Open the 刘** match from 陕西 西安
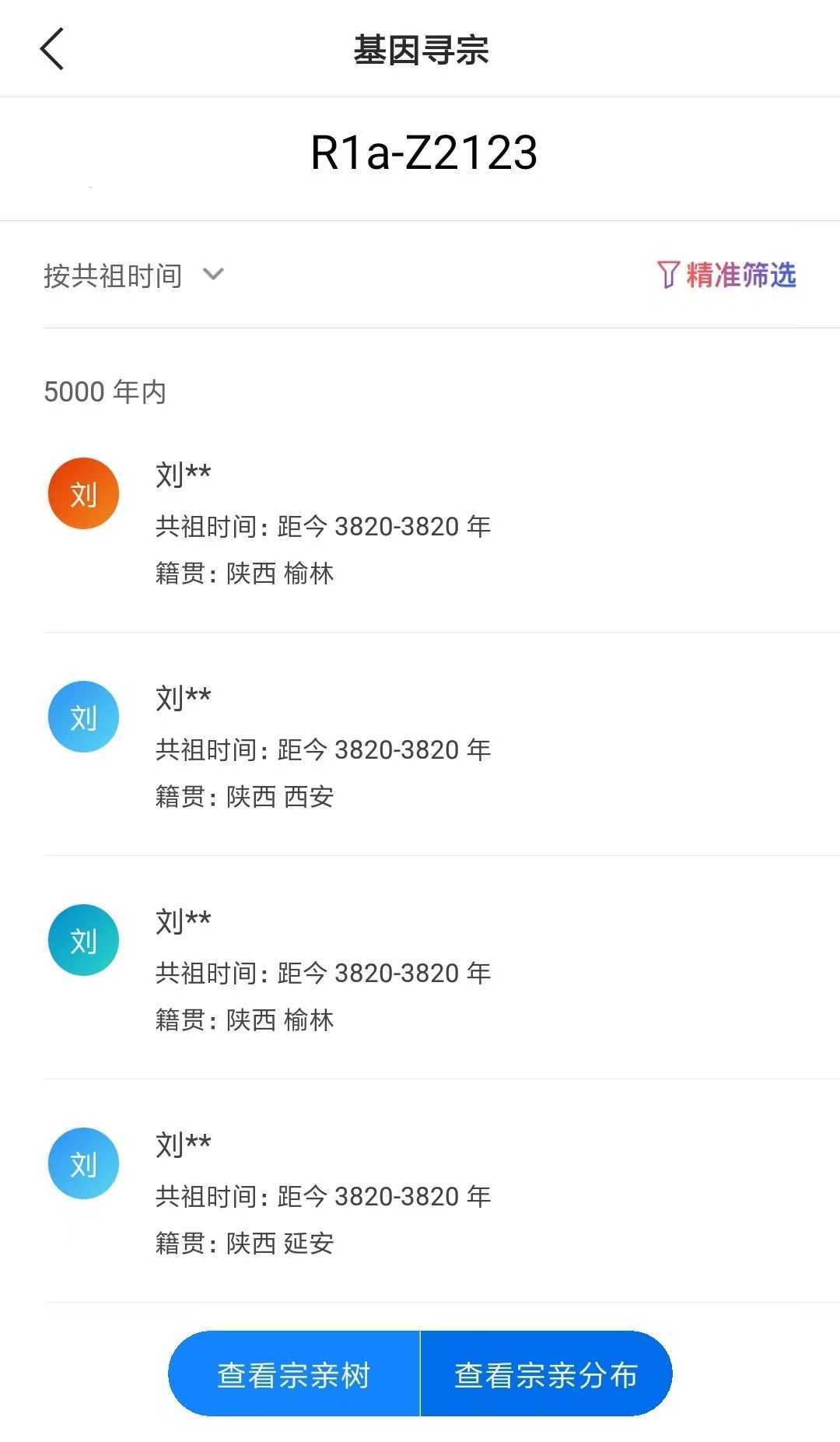This screenshot has height=1442, width=840. 442,745
